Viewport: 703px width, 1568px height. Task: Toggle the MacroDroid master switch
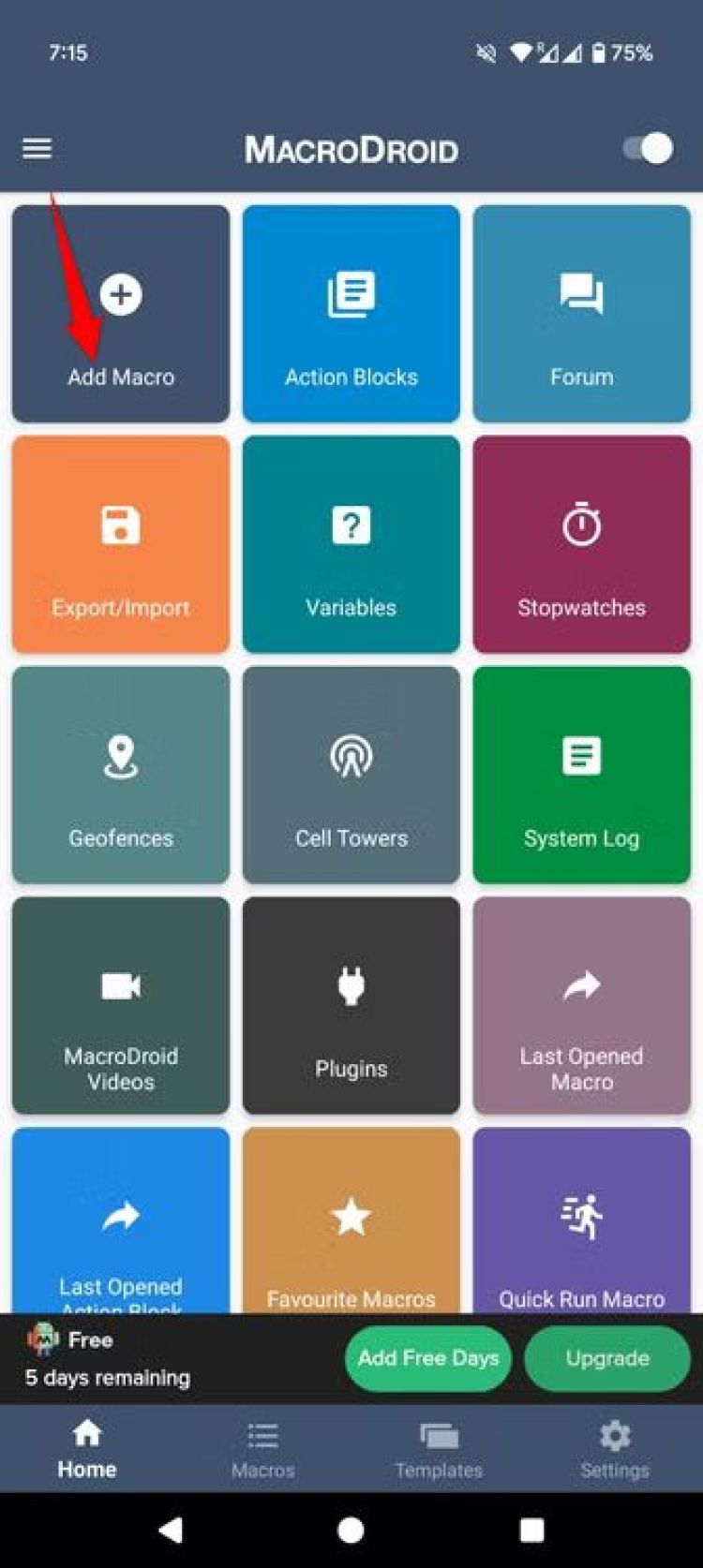point(648,149)
